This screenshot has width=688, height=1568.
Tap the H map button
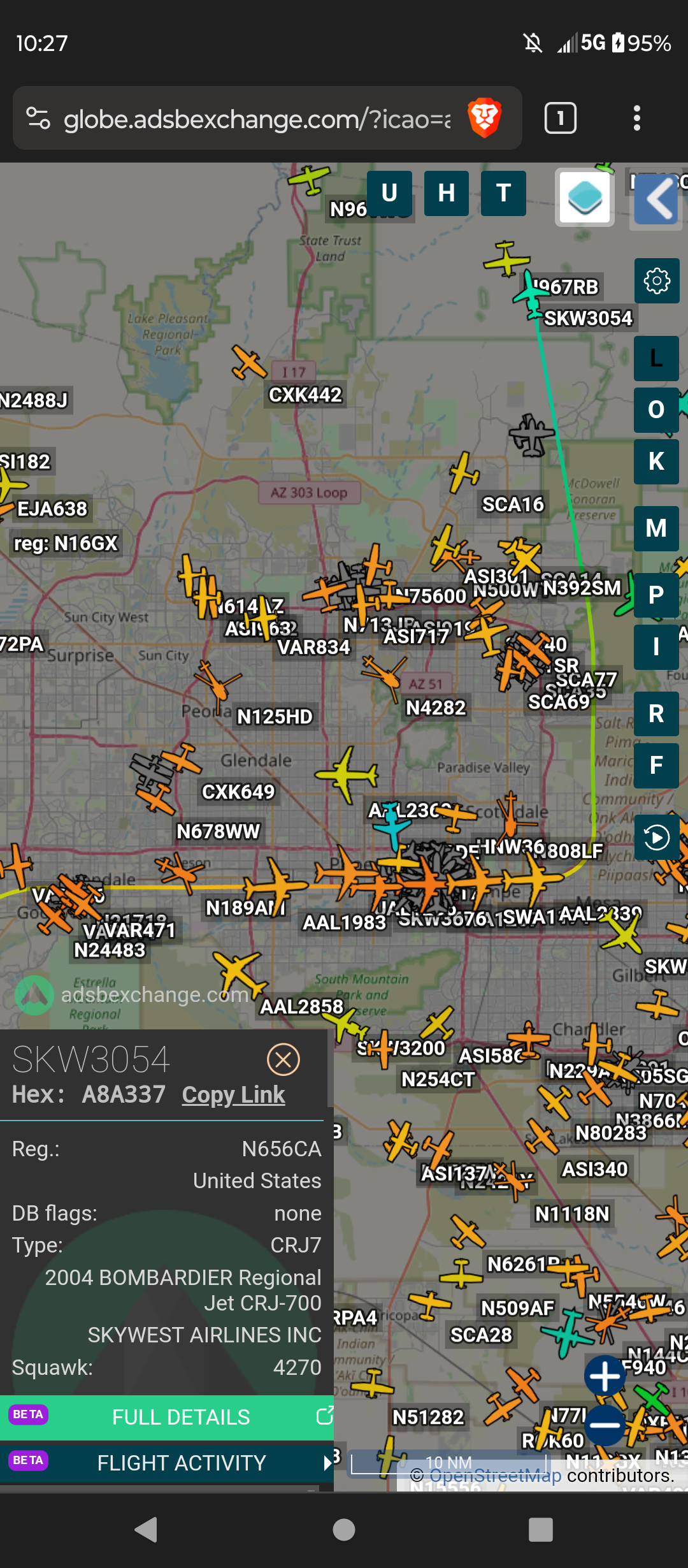click(447, 193)
